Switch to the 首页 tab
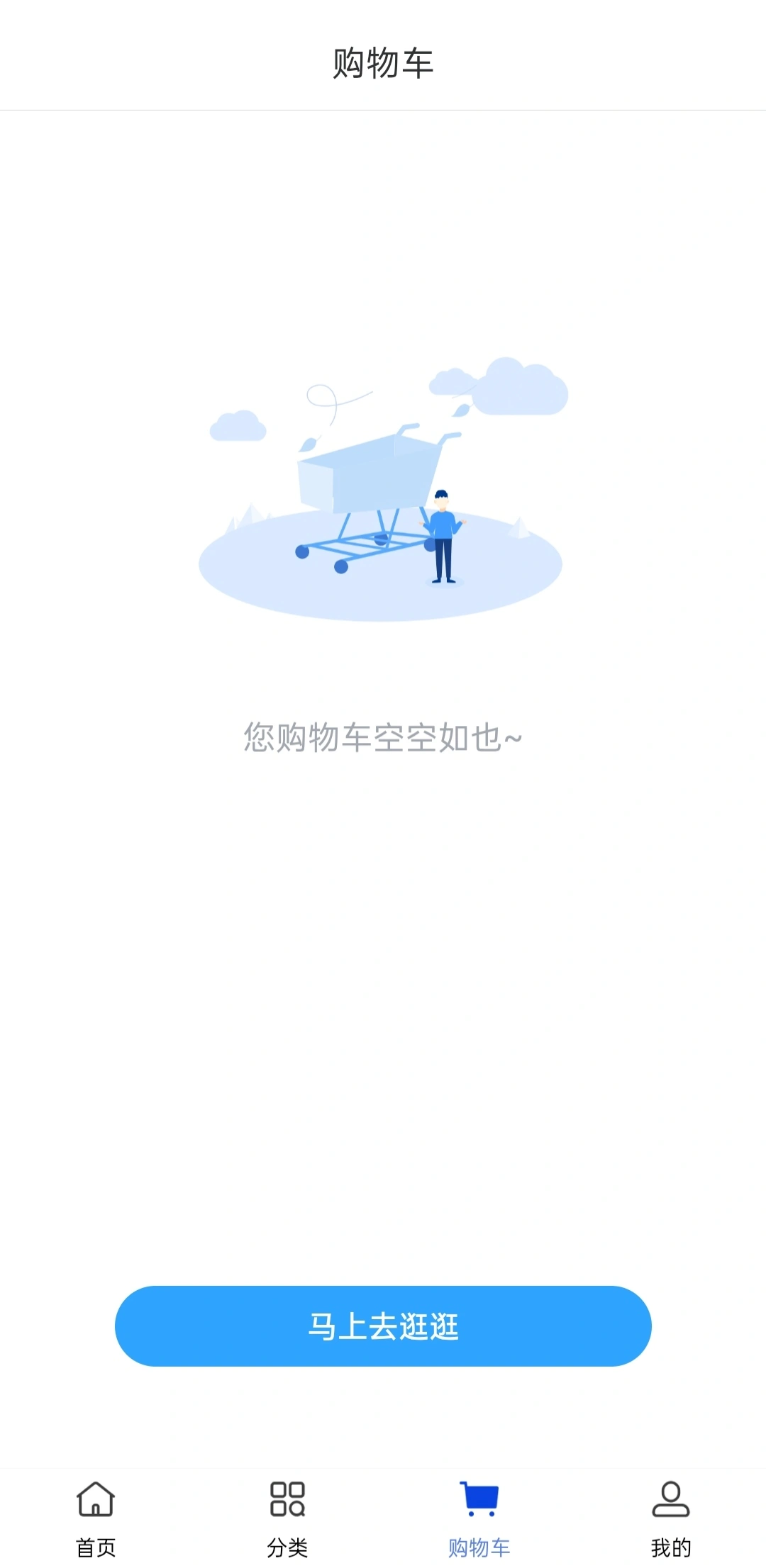Viewport: 766px width, 1568px height. [96, 1517]
